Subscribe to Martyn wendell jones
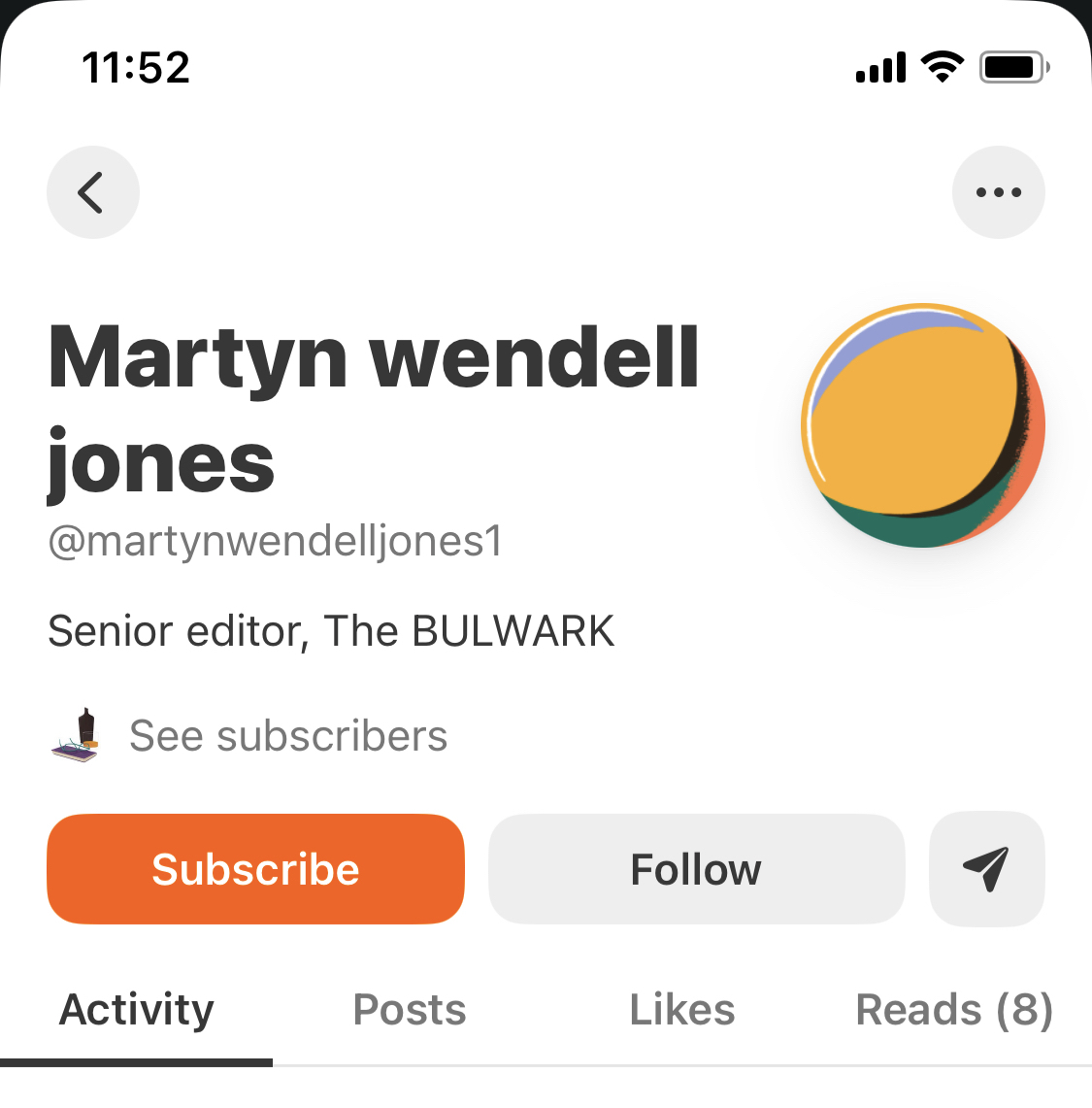1092x1108 pixels. coord(255,869)
